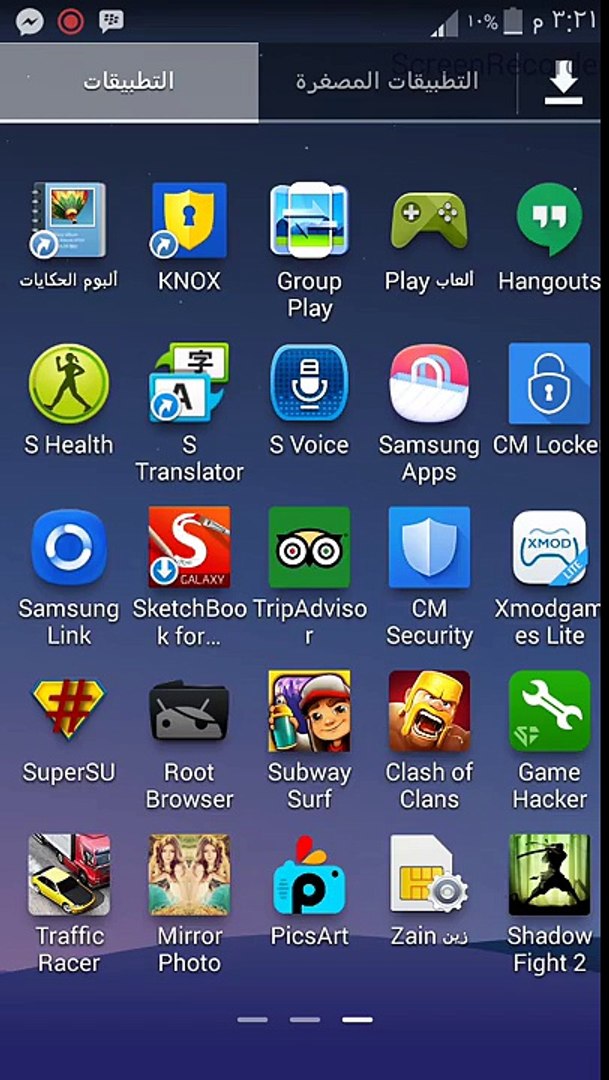
Task: Open TripAdvisor
Action: click(309, 547)
